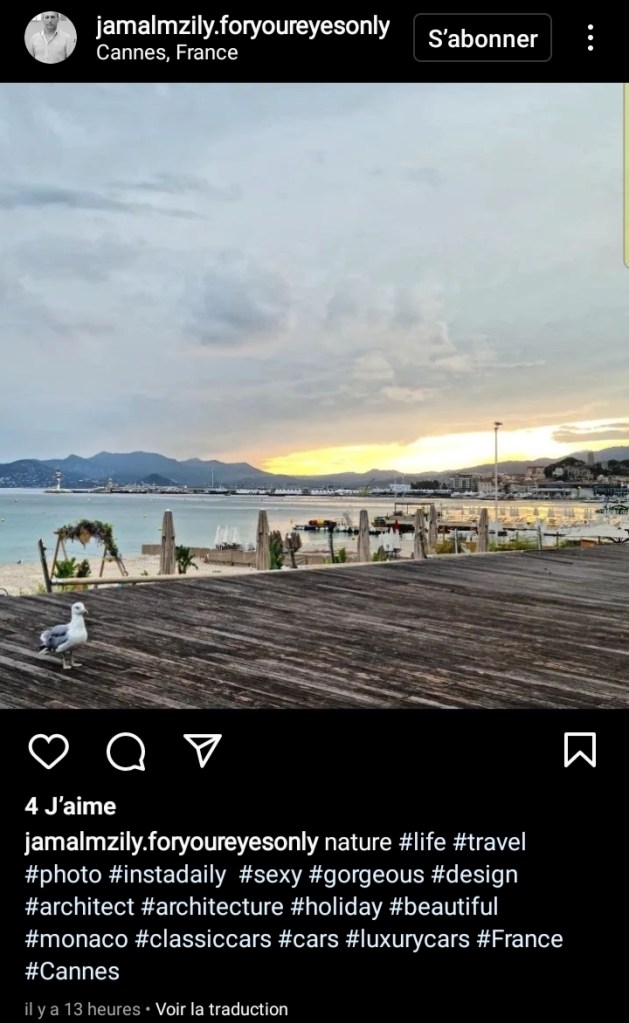Viewport: 629px width, 1023px height.
Task: Open the #Cannes hashtag
Action: (x=72, y=971)
